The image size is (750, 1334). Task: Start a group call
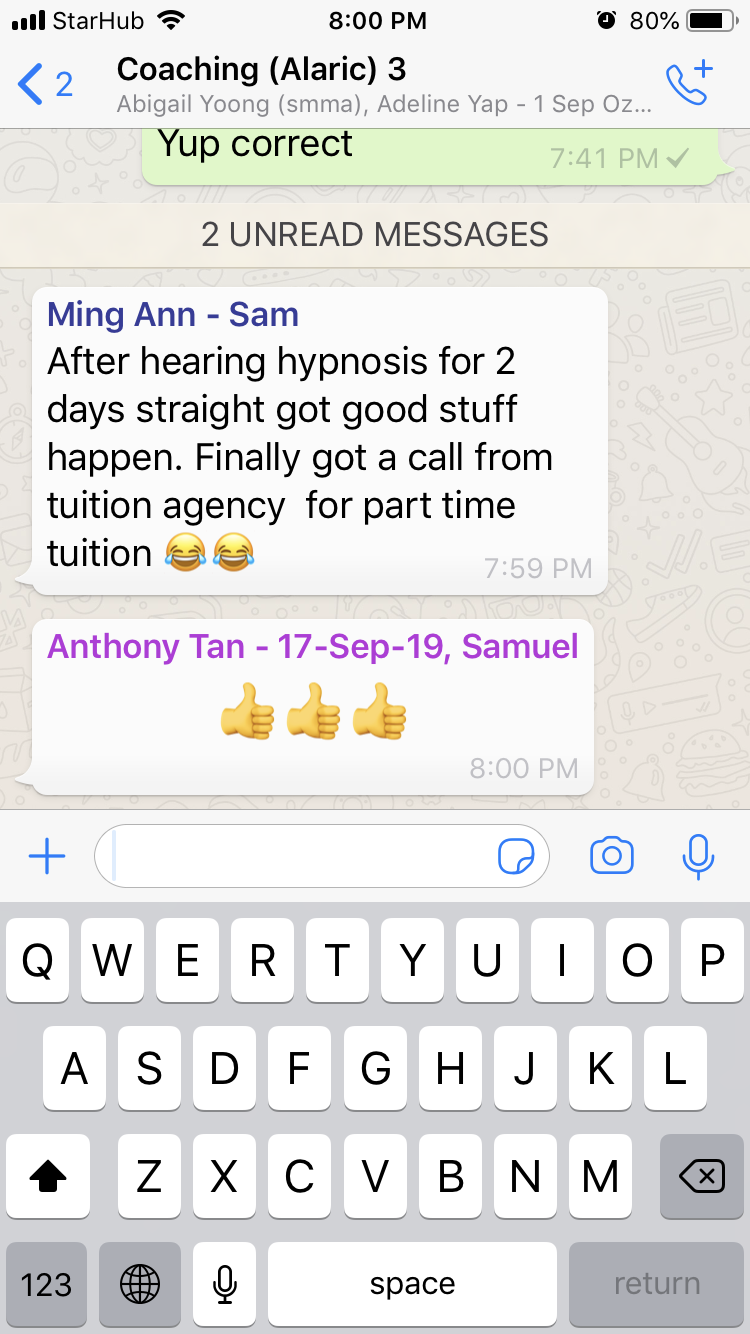688,84
